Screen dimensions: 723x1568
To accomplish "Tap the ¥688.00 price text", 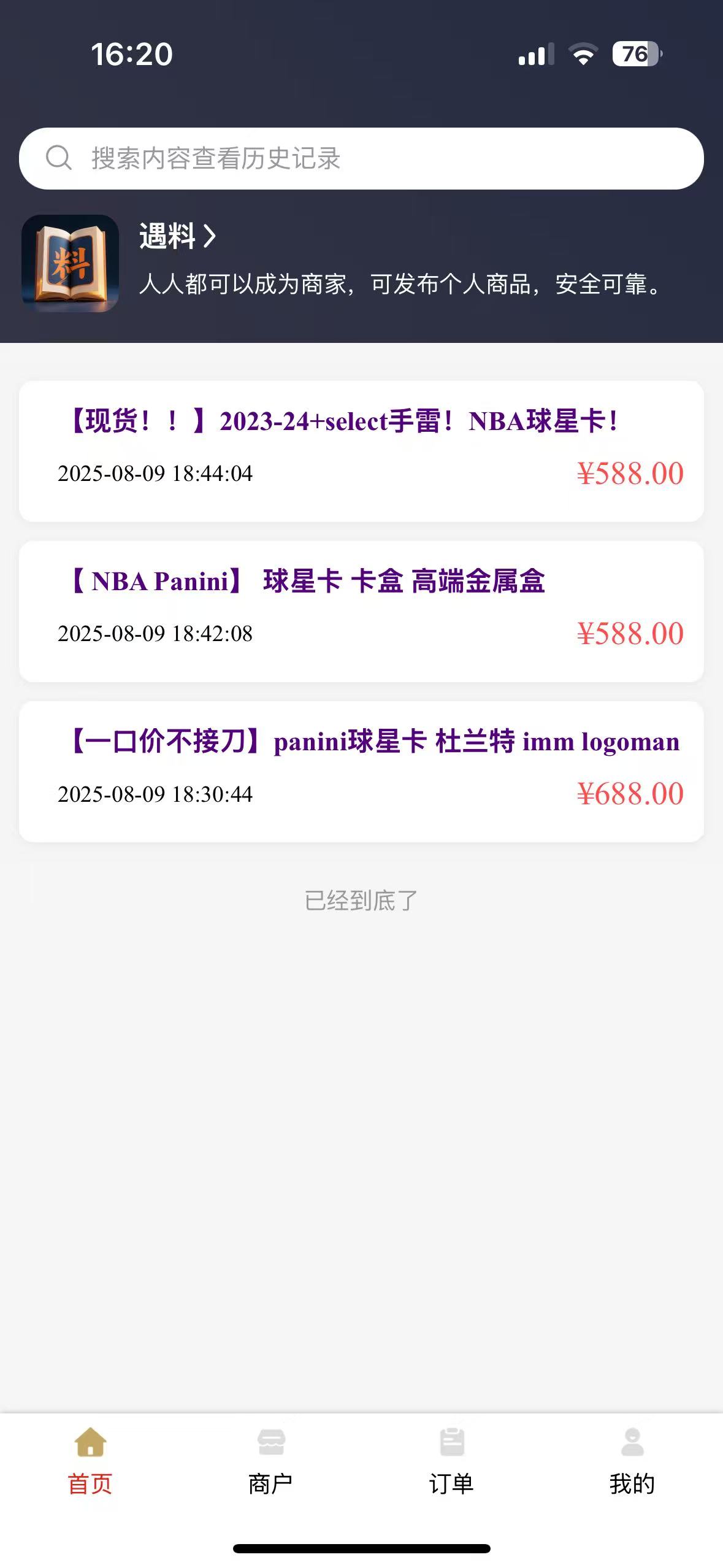I will pyautogui.click(x=632, y=794).
